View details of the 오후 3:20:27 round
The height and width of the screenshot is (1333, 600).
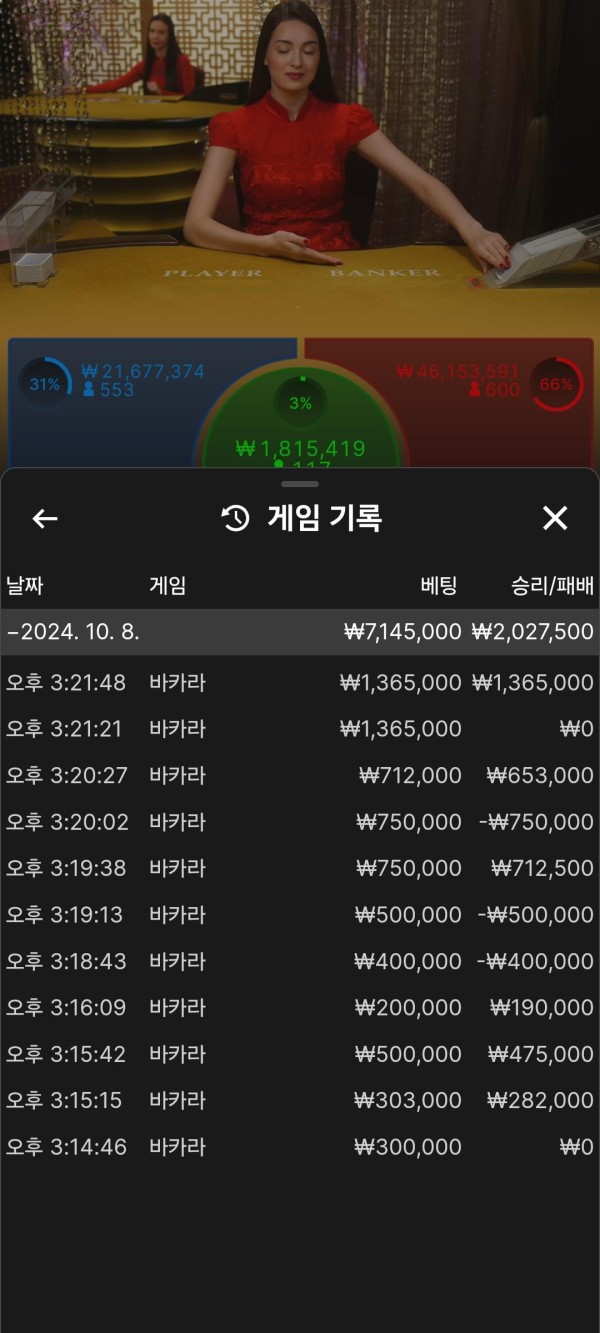coord(300,775)
